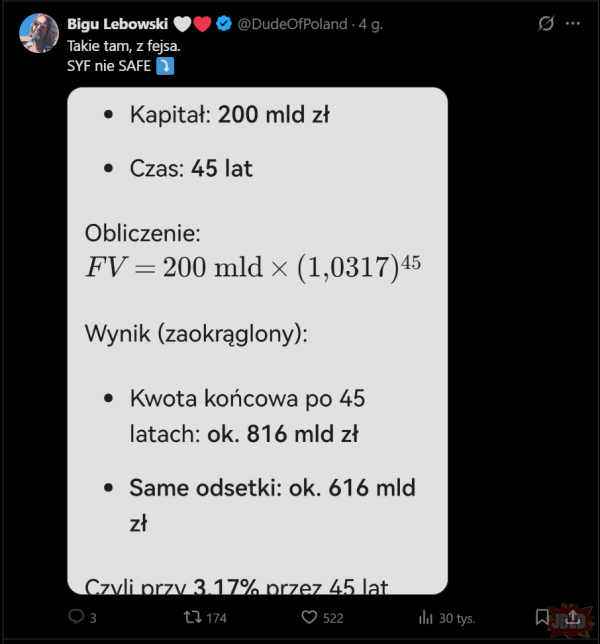Bookmark this post
This screenshot has height=644, width=600.
pos(542,618)
